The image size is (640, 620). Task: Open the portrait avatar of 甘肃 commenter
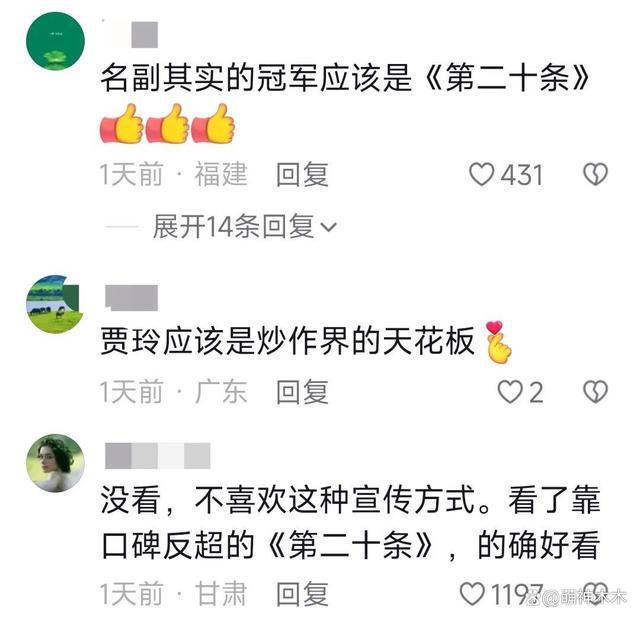[x=55, y=463]
